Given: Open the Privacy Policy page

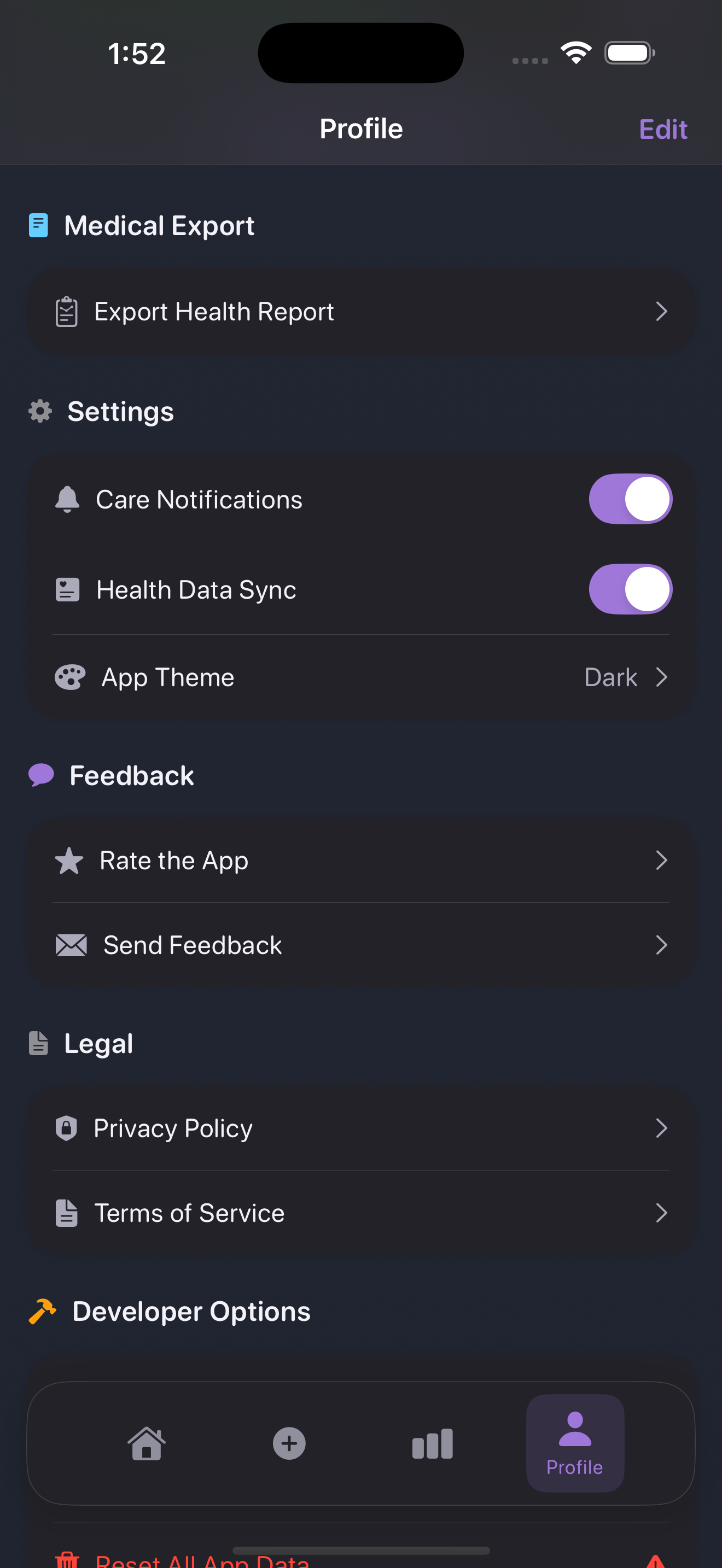Looking at the screenshot, I should click(360, 1127).
